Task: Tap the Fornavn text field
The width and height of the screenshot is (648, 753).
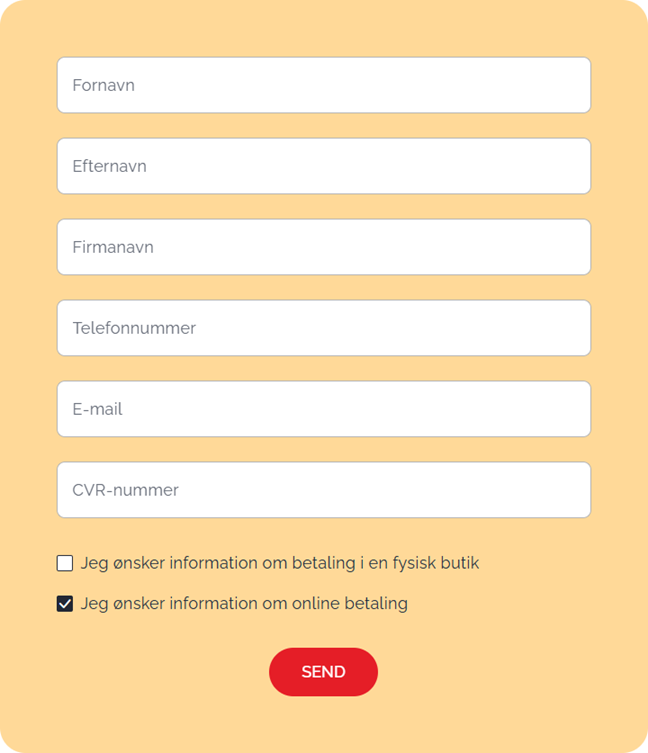Action: click(x=323, y=85)
